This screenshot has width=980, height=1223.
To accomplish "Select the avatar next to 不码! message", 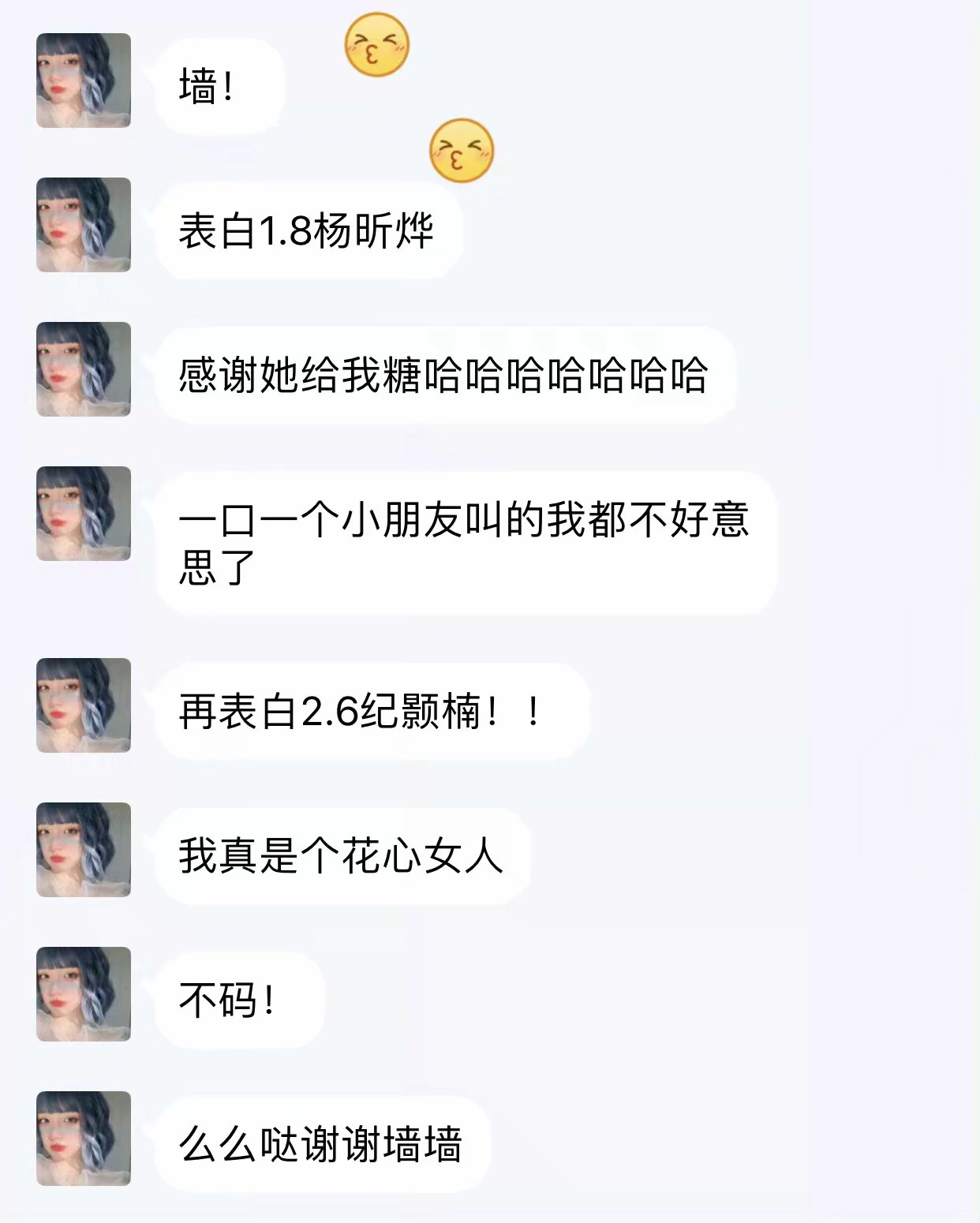I will coord(84,994).
